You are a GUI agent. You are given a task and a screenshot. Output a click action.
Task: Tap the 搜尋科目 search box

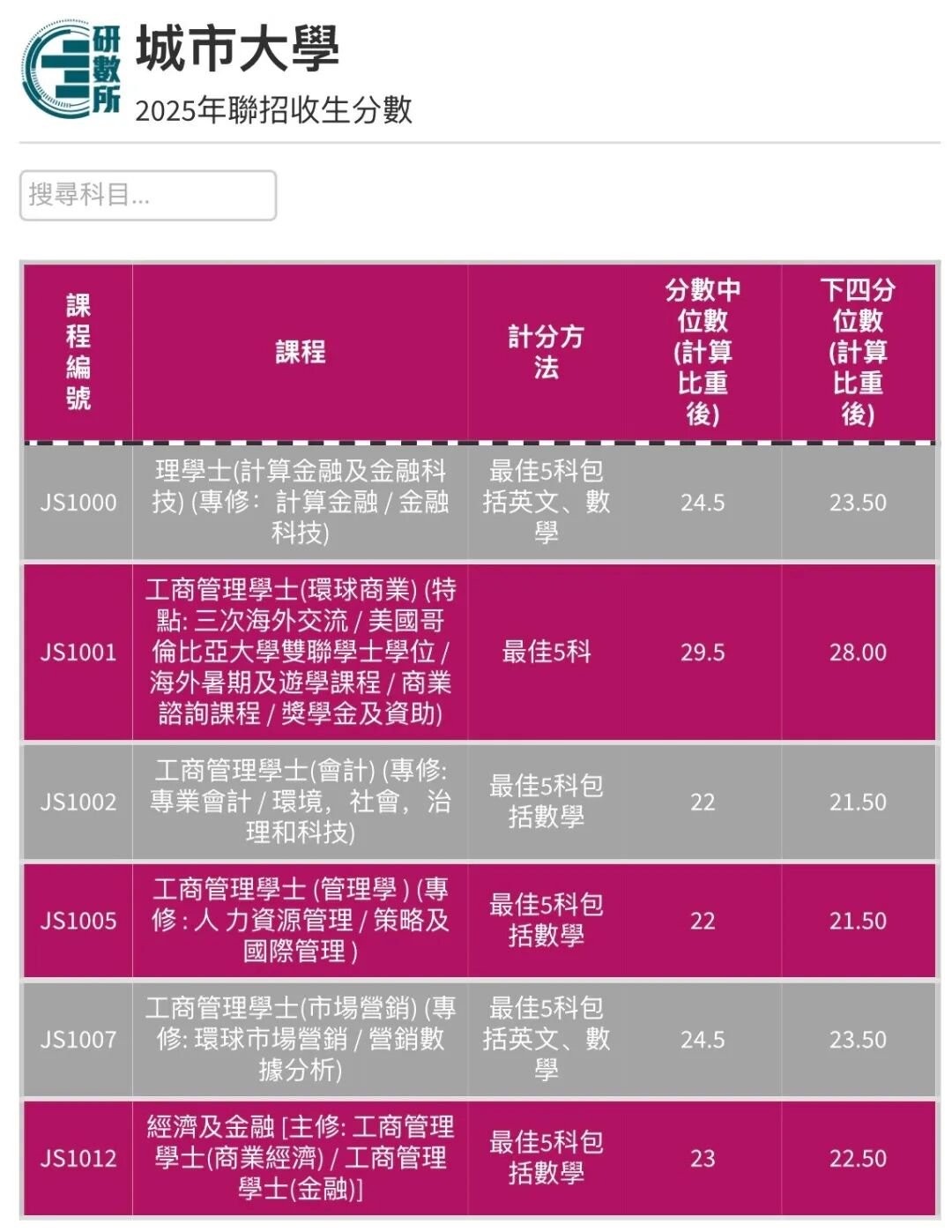point(148,195)
